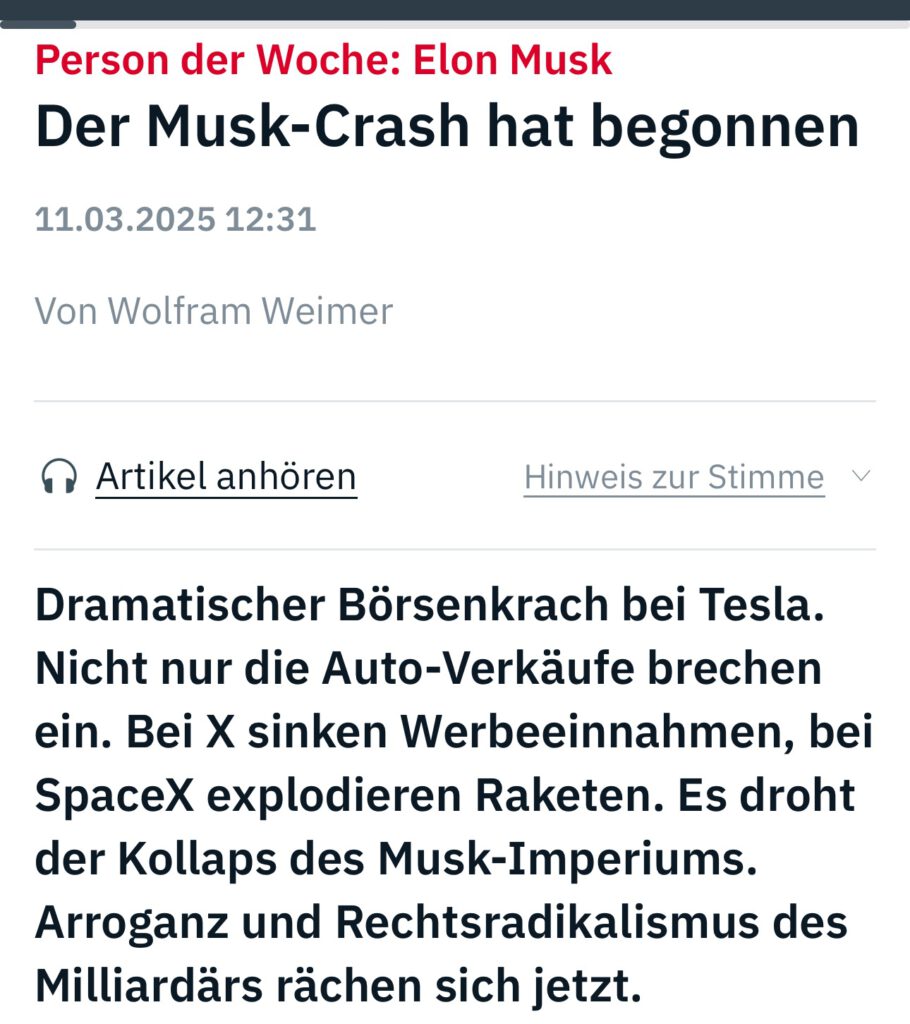Expand the chevron next to Hinweis zur Stimme

coord(860,476)
